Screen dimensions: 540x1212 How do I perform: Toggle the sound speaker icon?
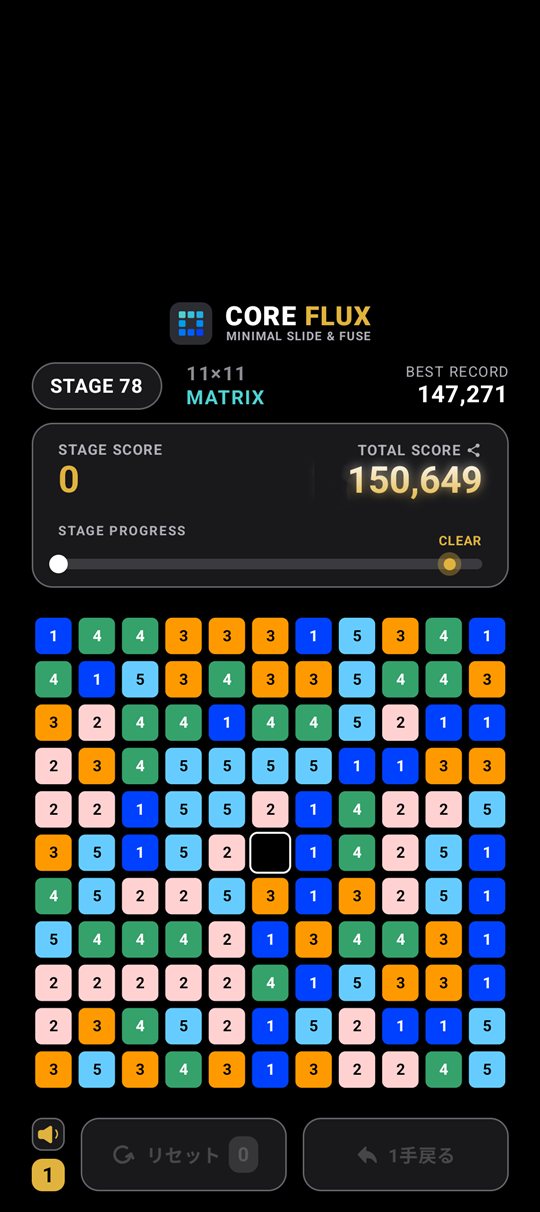(48, 1134)
